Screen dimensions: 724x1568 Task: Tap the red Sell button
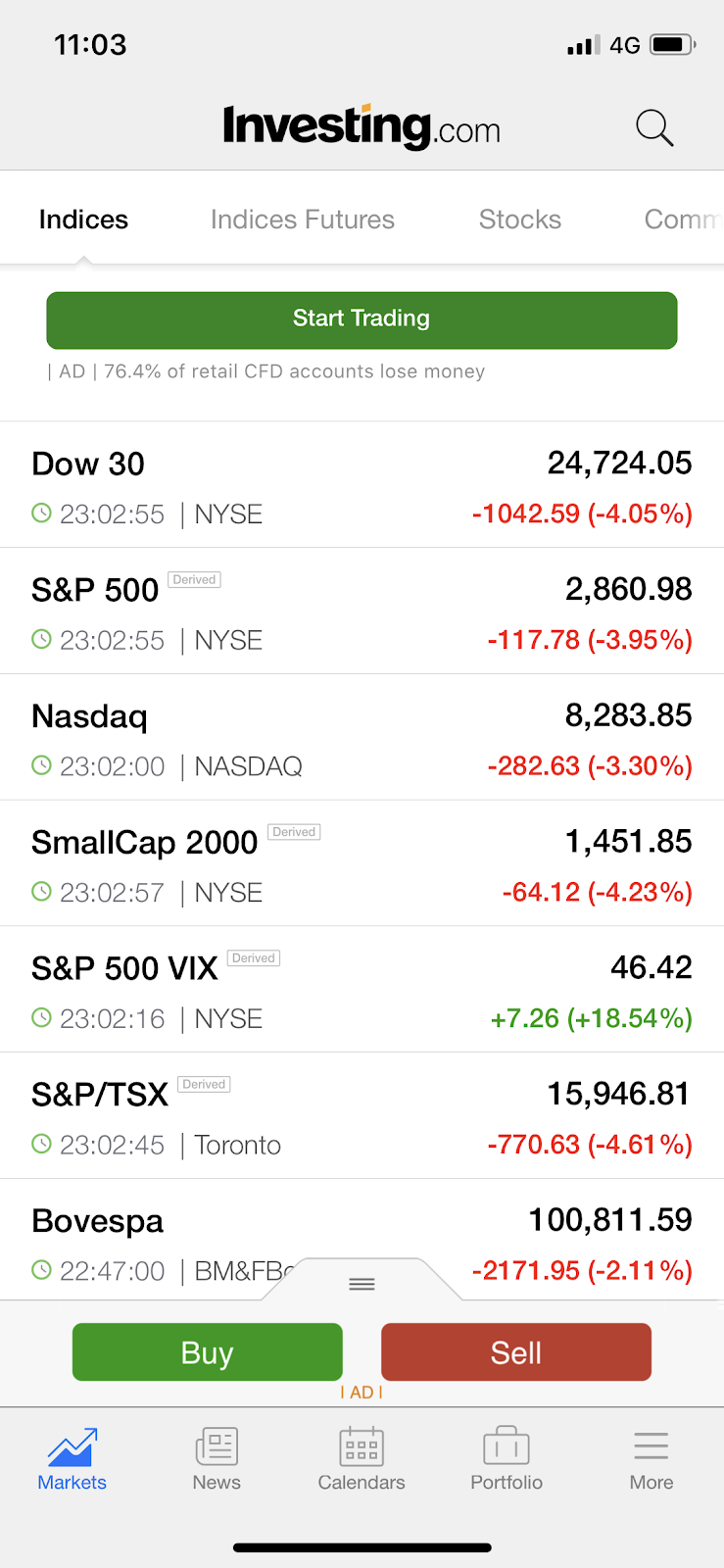tap(516, 1352)
